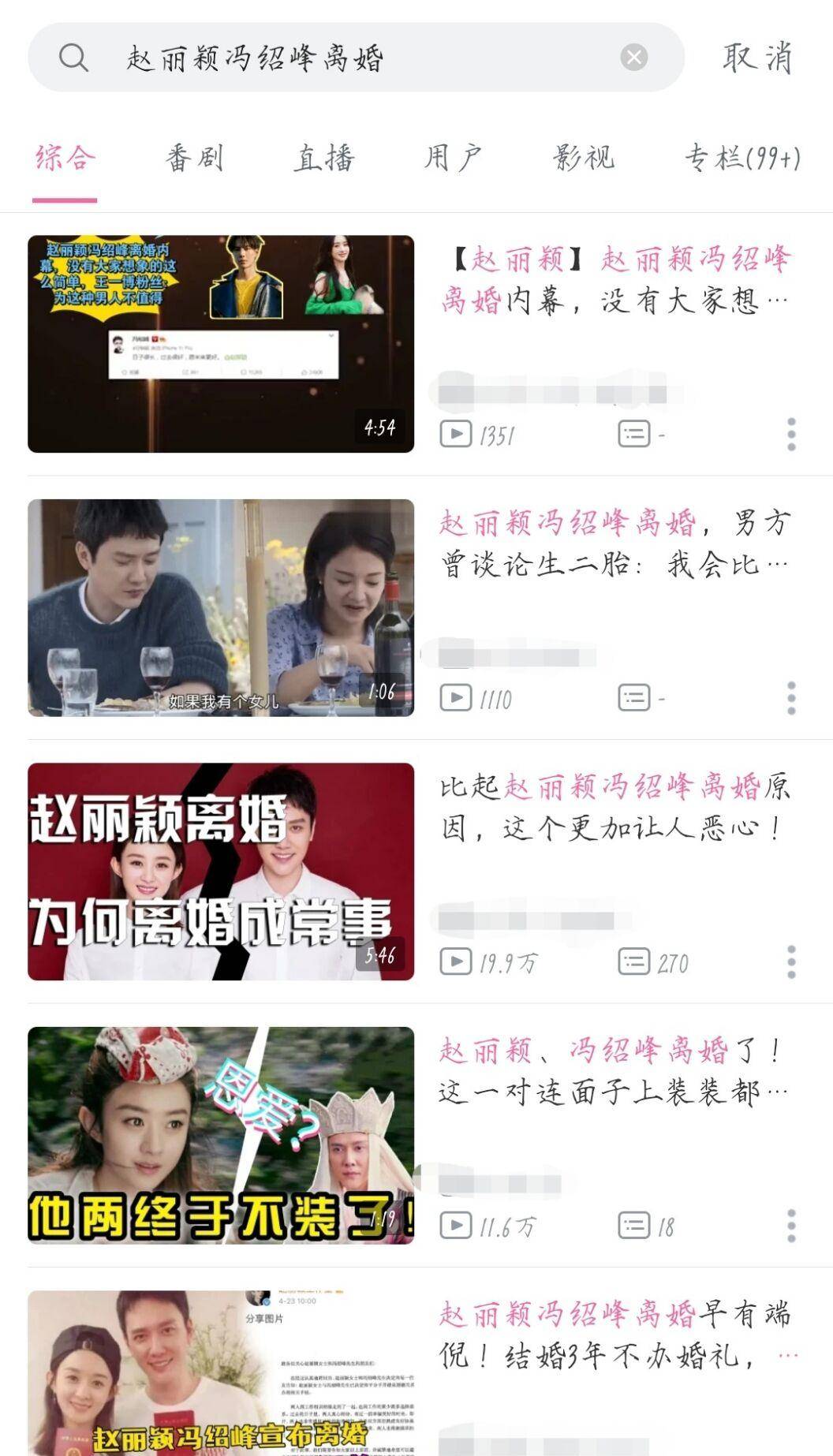833x1456 pixels.
Task: Switch to the 直播 tab
Action: 324,158
